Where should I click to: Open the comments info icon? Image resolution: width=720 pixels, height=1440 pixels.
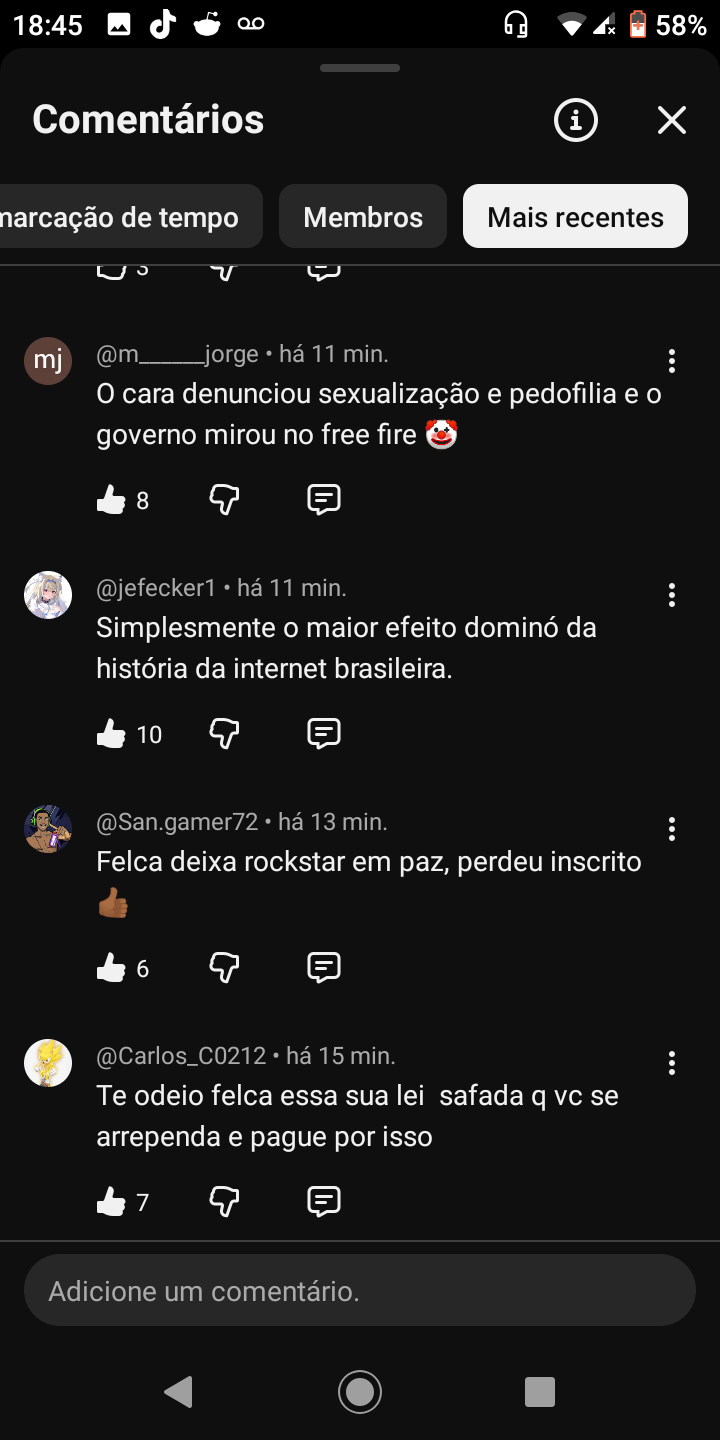(576, 121)
